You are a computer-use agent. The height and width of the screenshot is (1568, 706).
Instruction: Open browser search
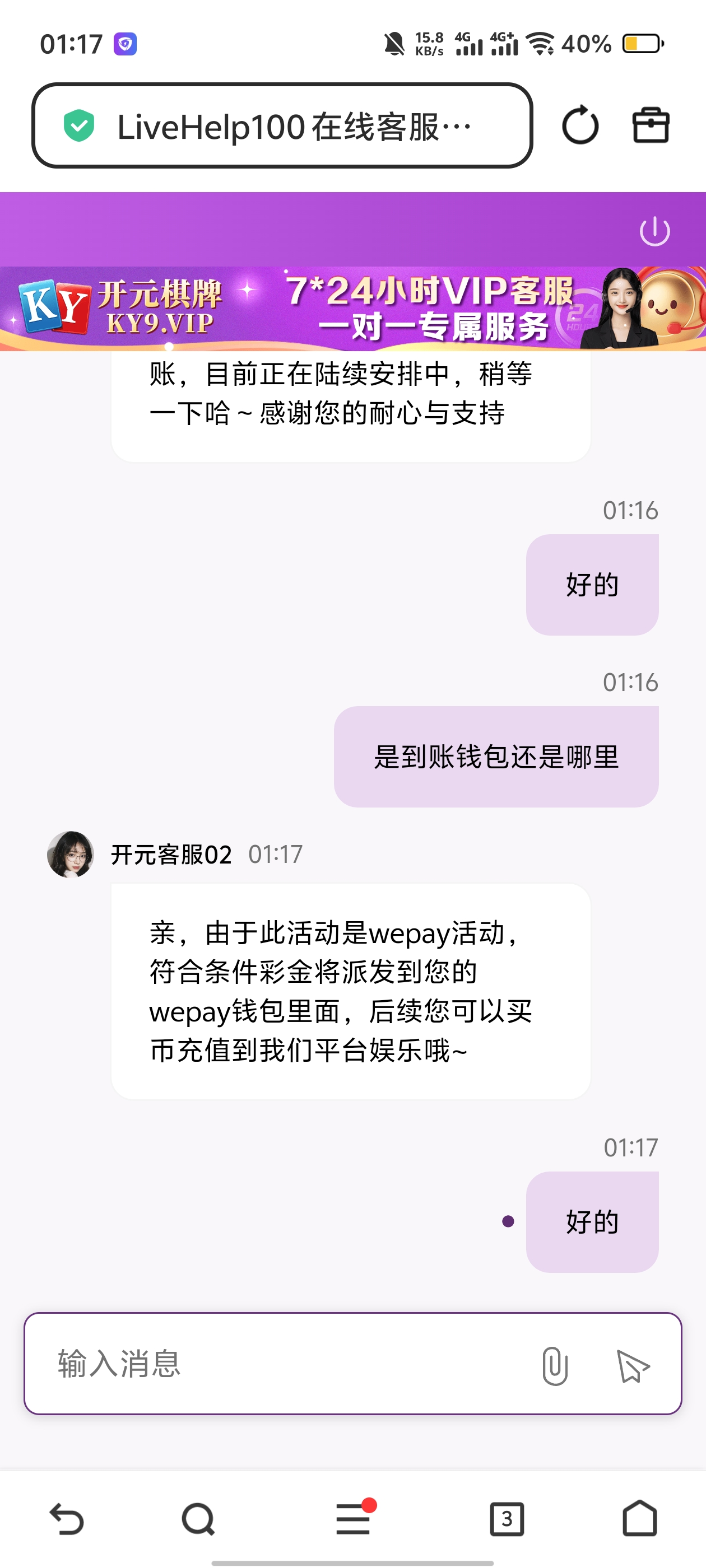click(198, 1519)
